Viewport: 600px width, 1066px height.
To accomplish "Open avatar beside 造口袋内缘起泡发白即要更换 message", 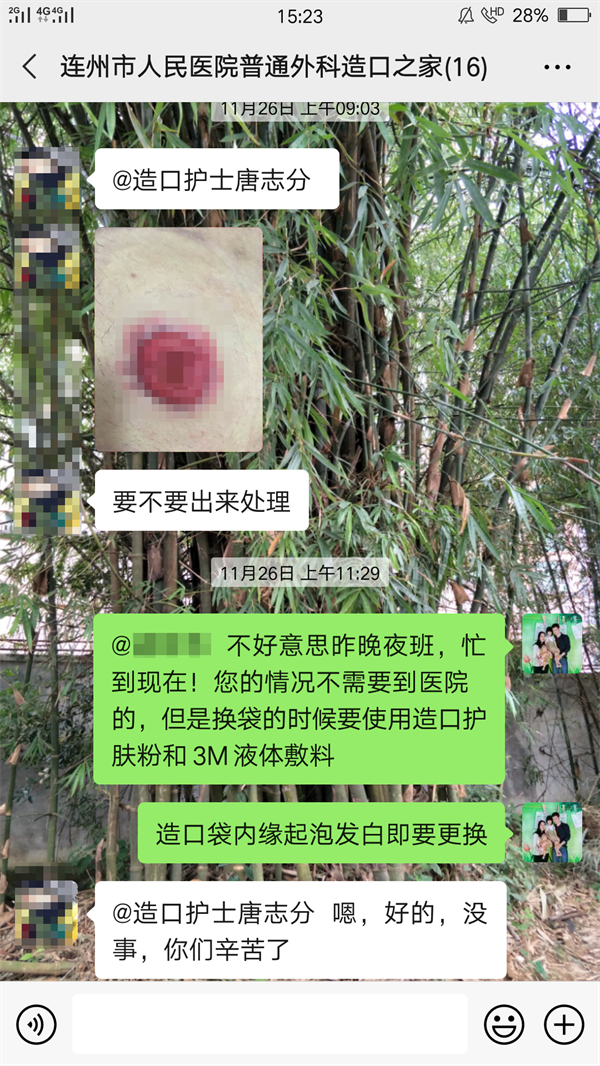I will [552, 832].
